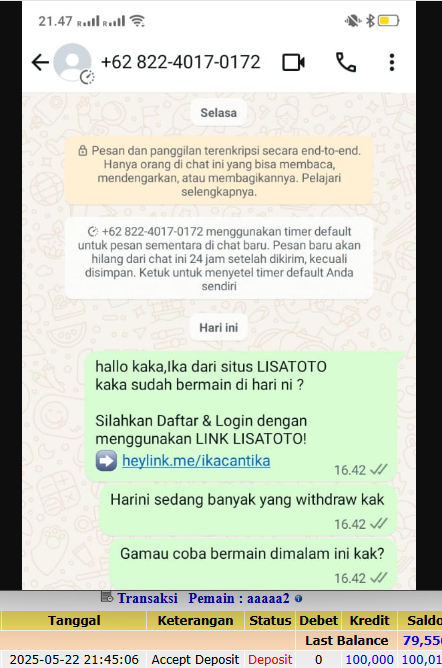The width and height of the screenshot is (442, 668).
Task: Open contact info for +62 822-4017-0172
Action: coord(181,62)
